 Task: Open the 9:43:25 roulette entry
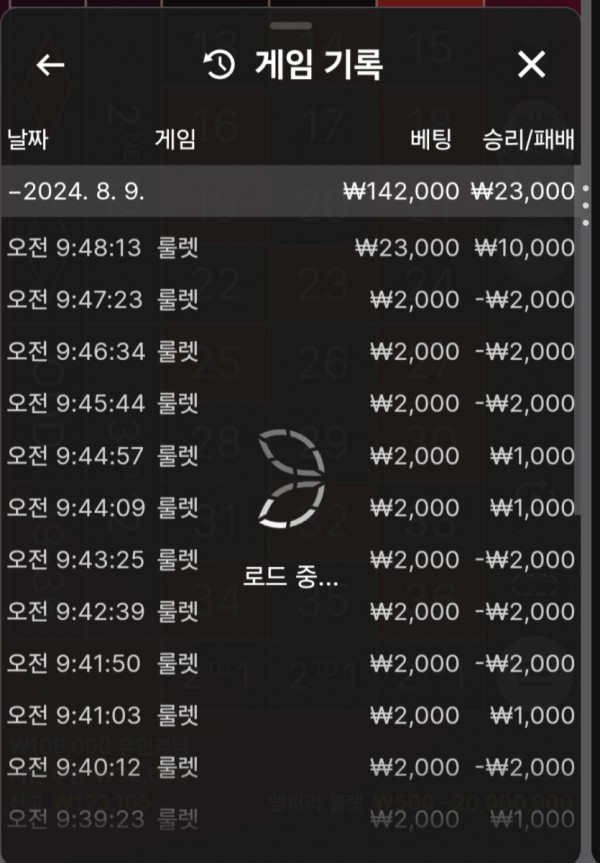click(290, 558)
